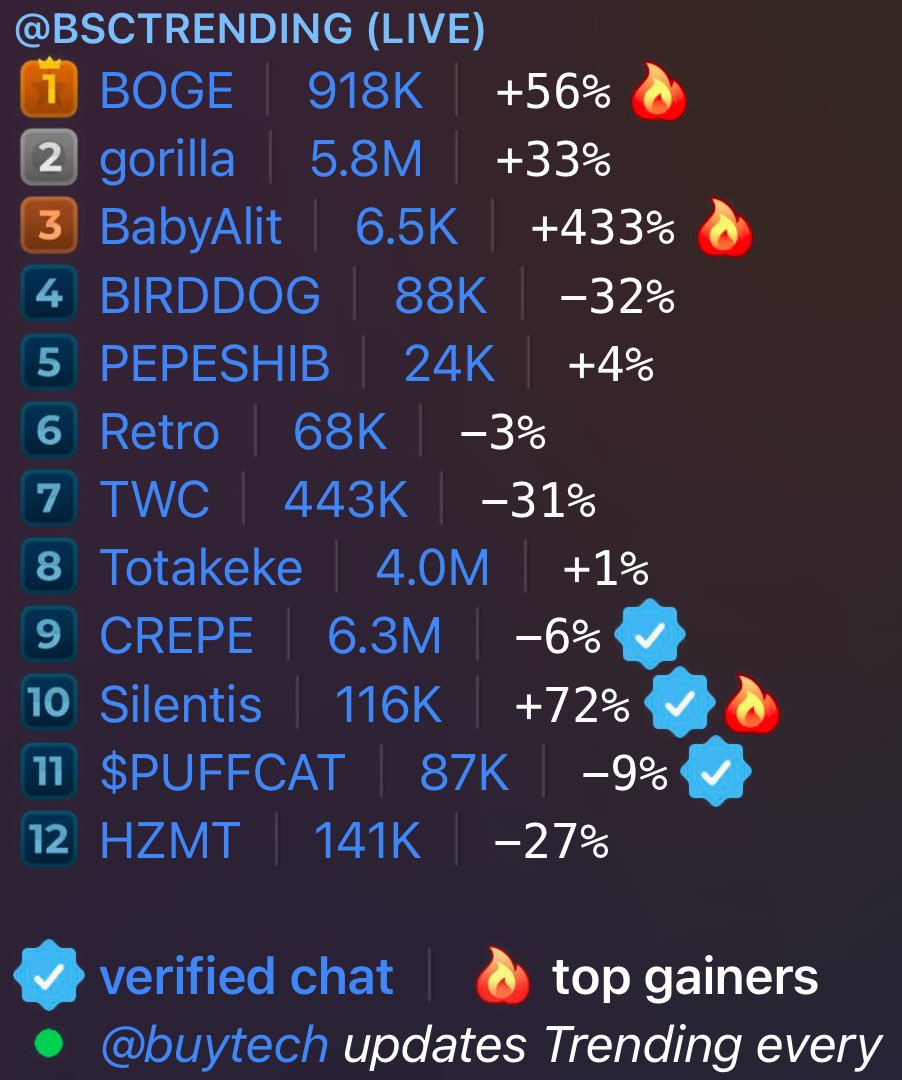Open the TWC token link
This screenshot has height=1080, width=902.
tap(154, 500)
